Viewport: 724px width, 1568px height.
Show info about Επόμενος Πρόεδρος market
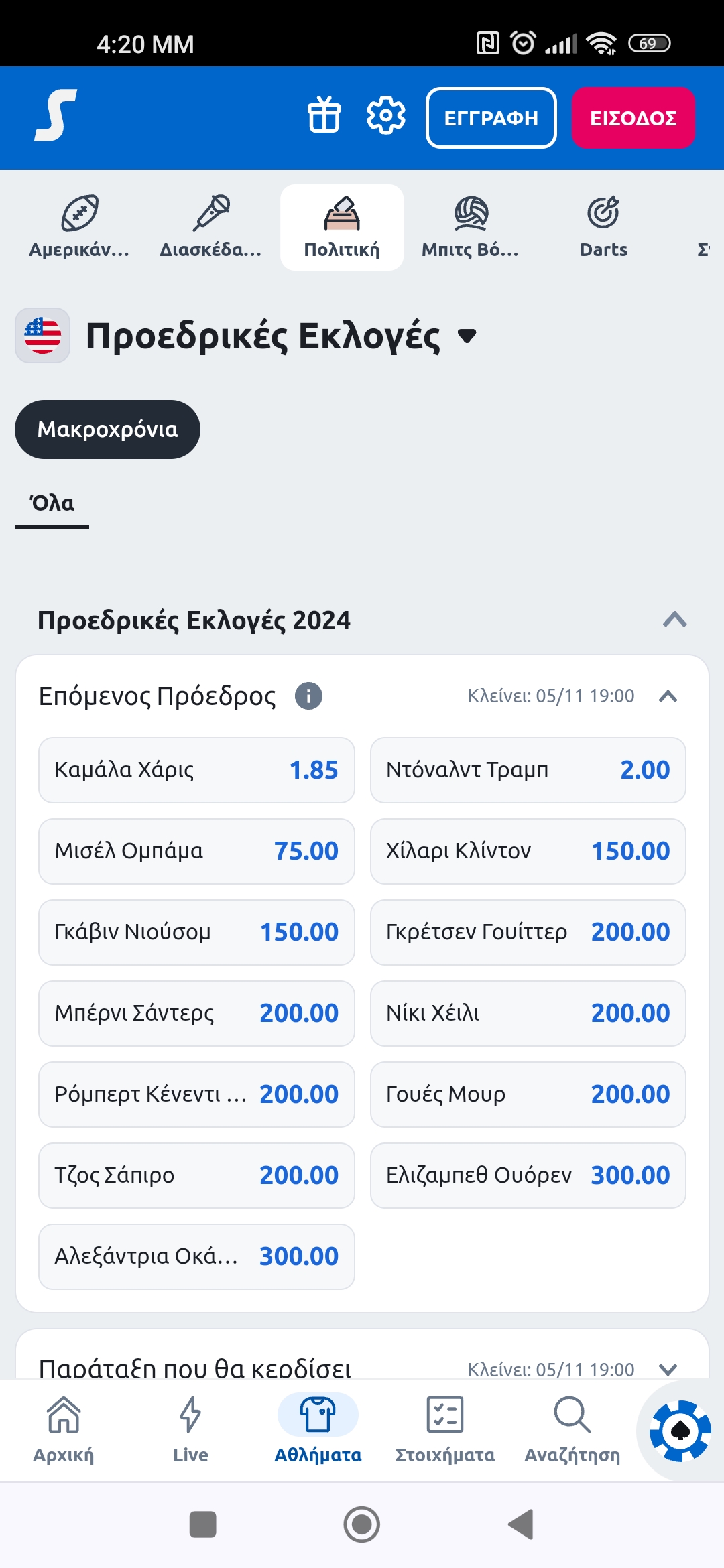[x=308, y=696]
